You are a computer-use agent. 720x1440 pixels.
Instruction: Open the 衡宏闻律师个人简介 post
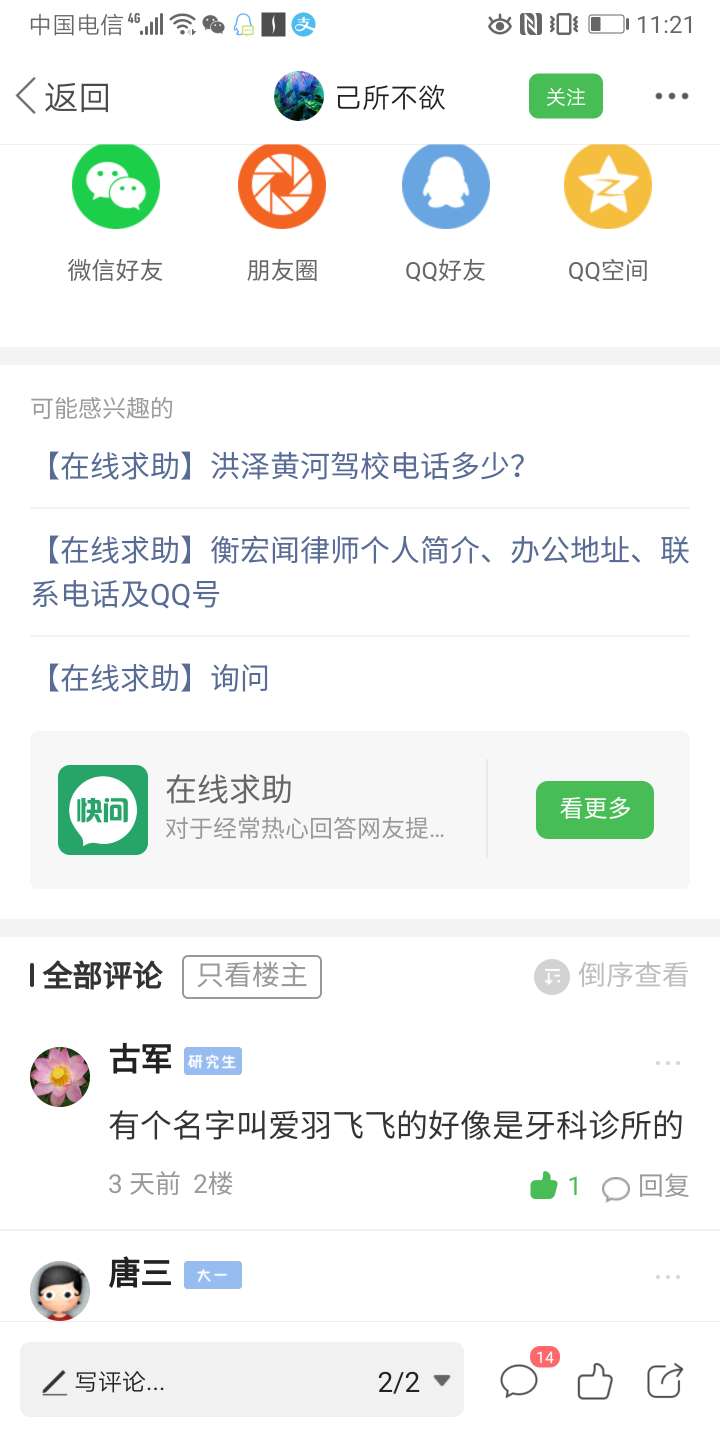pyautogui.click(x=360, y=572)
